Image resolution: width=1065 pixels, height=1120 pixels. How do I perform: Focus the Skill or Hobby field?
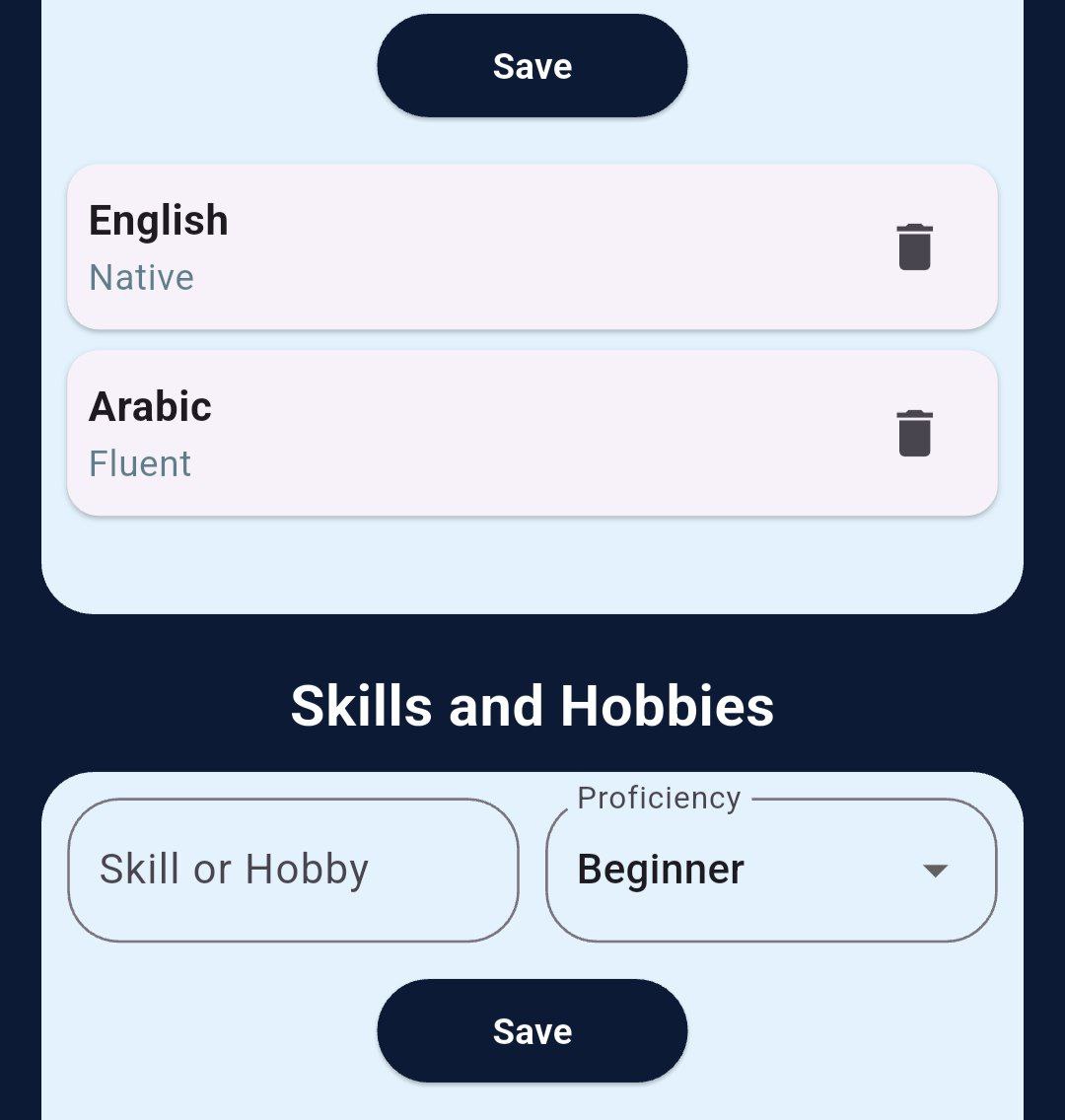(x=293, y=870)
